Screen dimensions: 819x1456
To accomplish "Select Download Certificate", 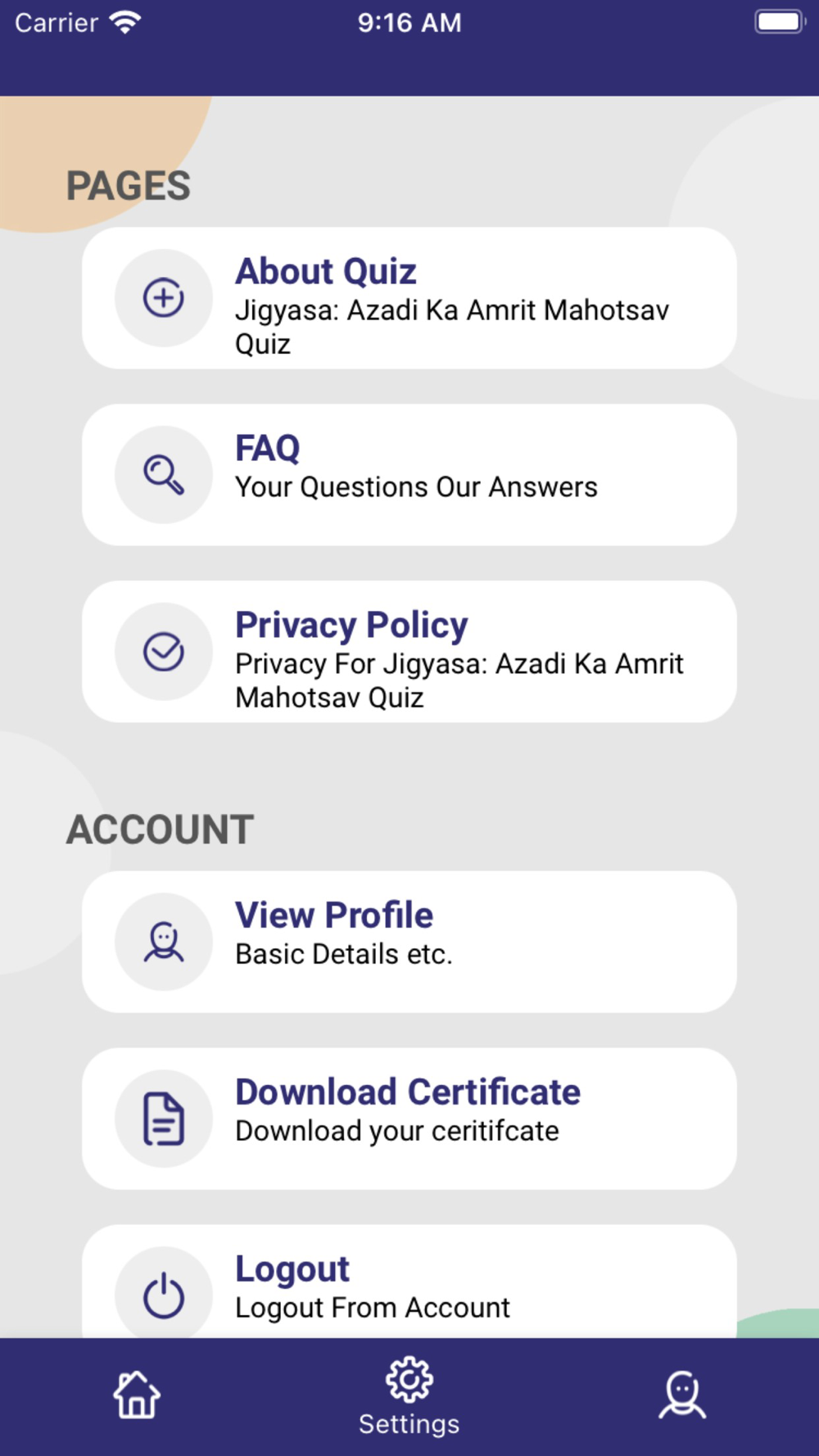I will tap(409, 1119).
